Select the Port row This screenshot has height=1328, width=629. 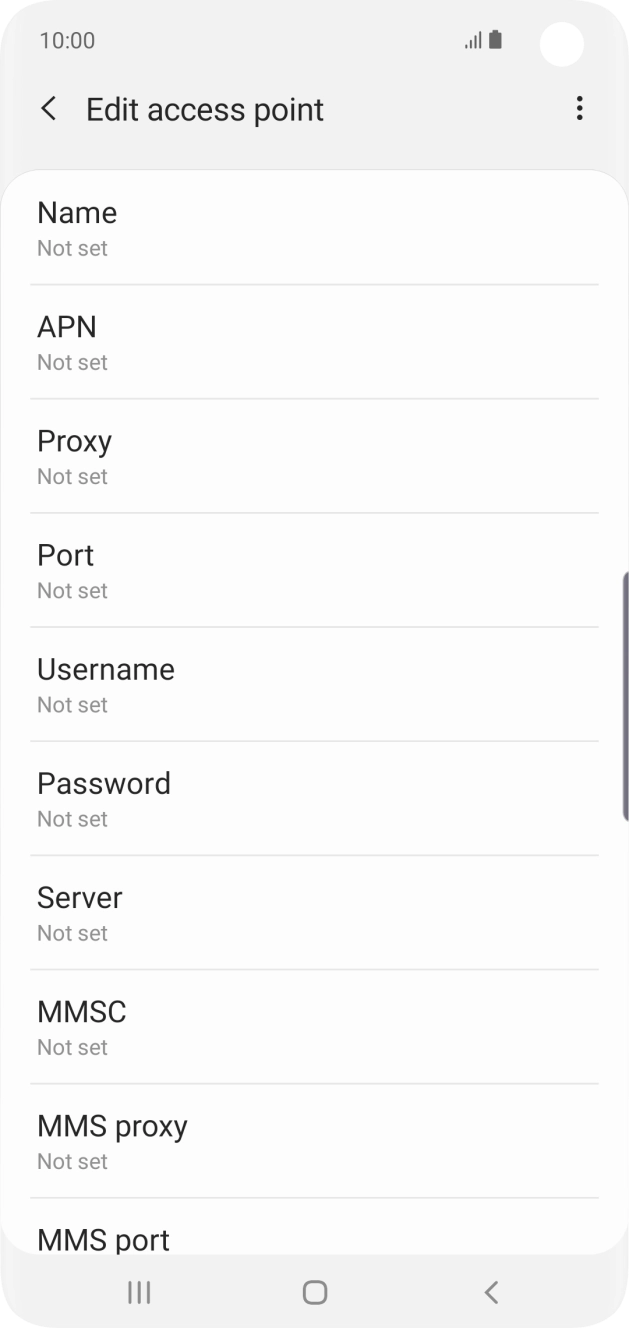[x=314, y=570]
